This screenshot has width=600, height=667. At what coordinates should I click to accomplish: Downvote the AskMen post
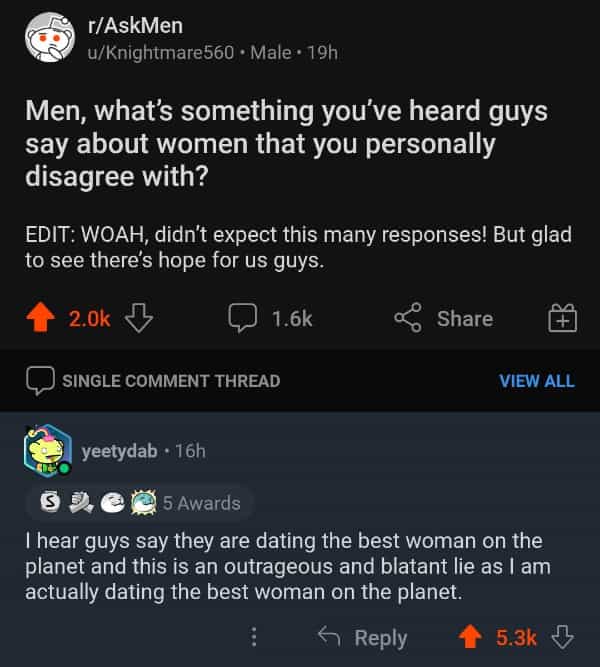tap(136, 318)
